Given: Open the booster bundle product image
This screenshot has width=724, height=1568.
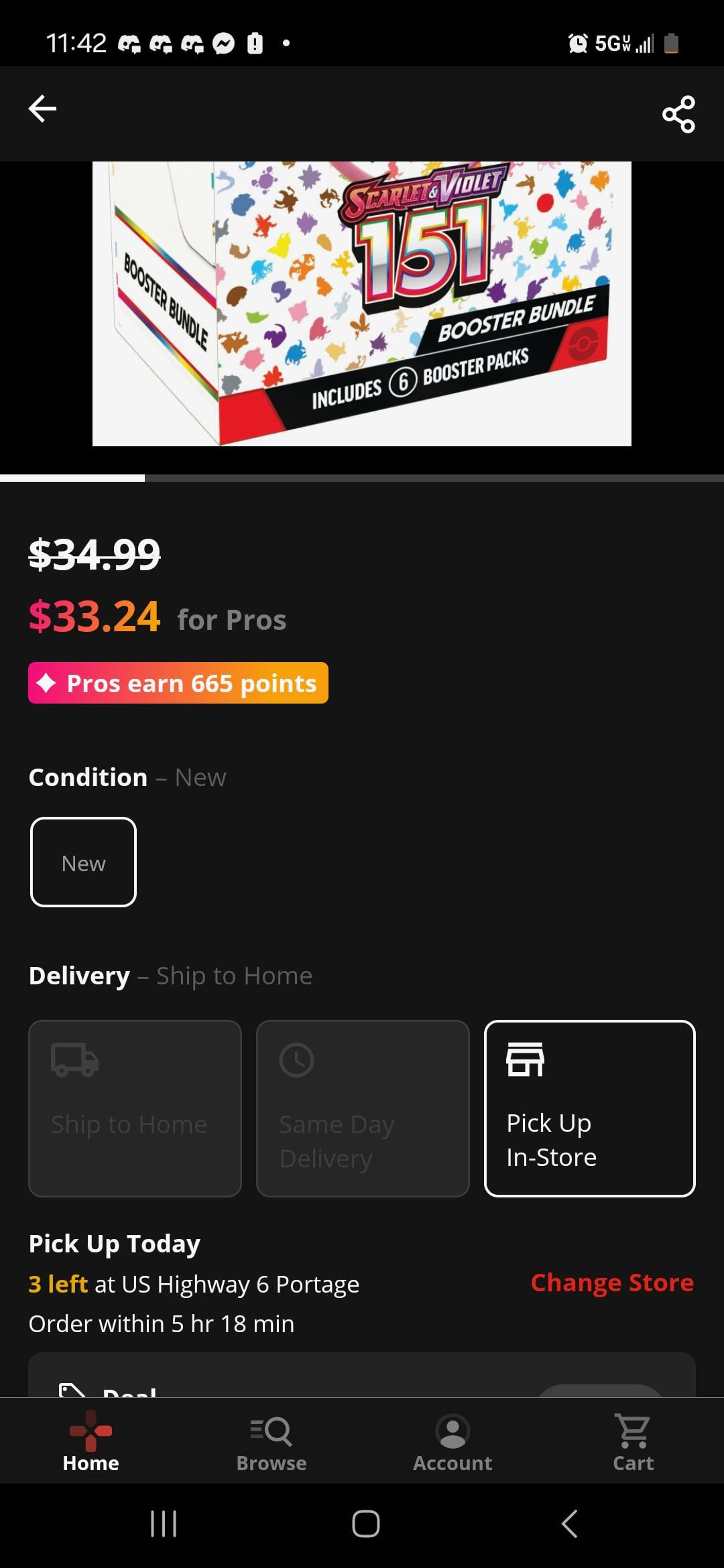Looking at the screenshot, I should (362, 304).
